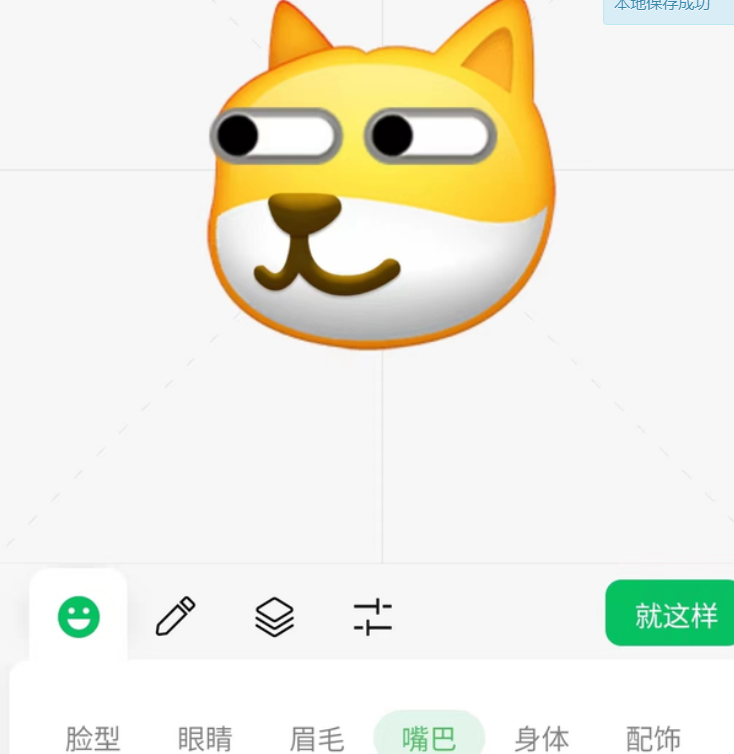Switch to the 脸型 tab
734x754 pixels.
tap(93, 738)
